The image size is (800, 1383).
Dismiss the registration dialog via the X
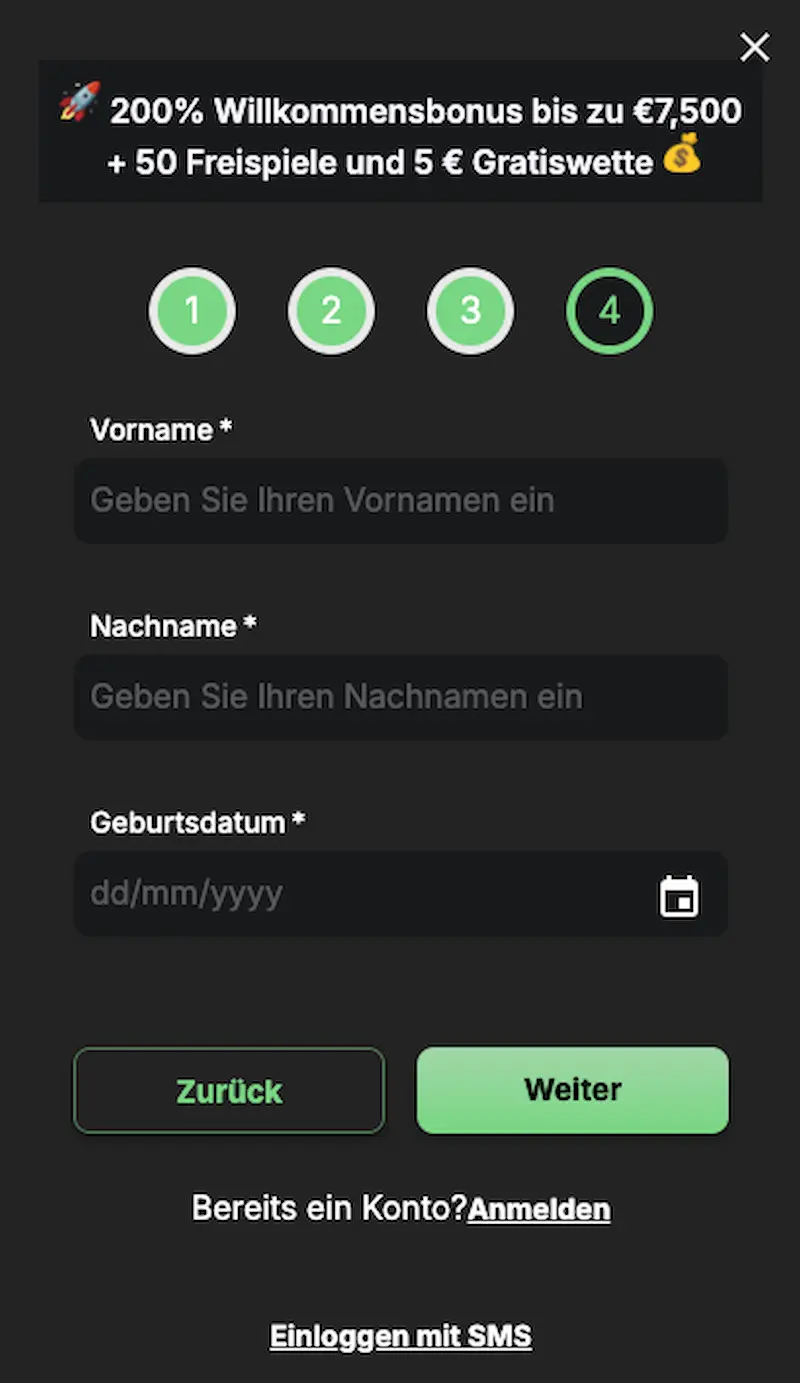point(754,47)
